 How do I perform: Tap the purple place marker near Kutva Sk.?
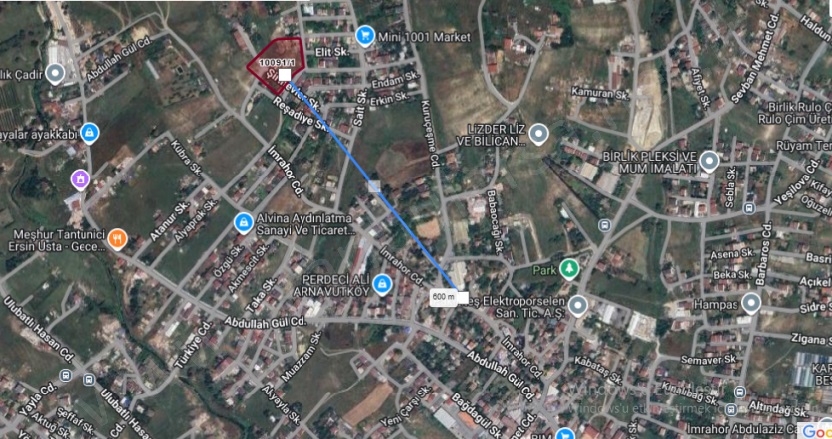(x=78, y=179)
